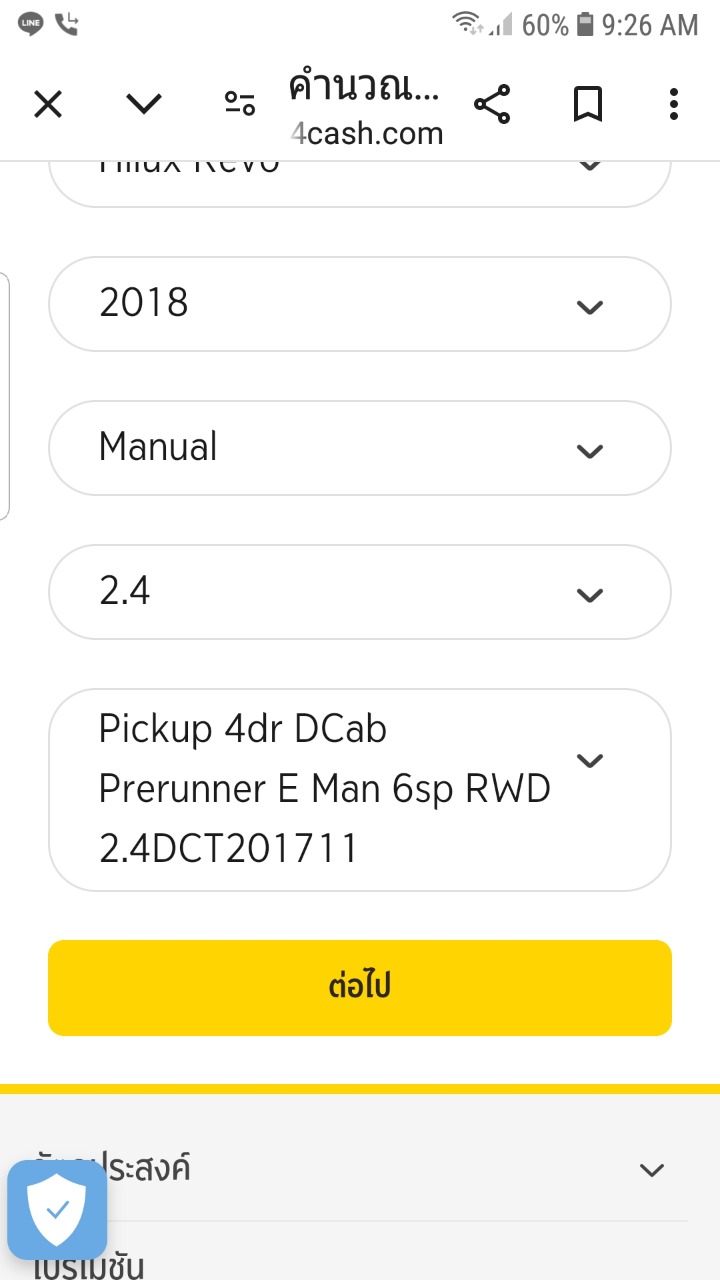Open the Hilux Revo model dropdown
This screenshot has width=720, height=1280.
point(359,180)
